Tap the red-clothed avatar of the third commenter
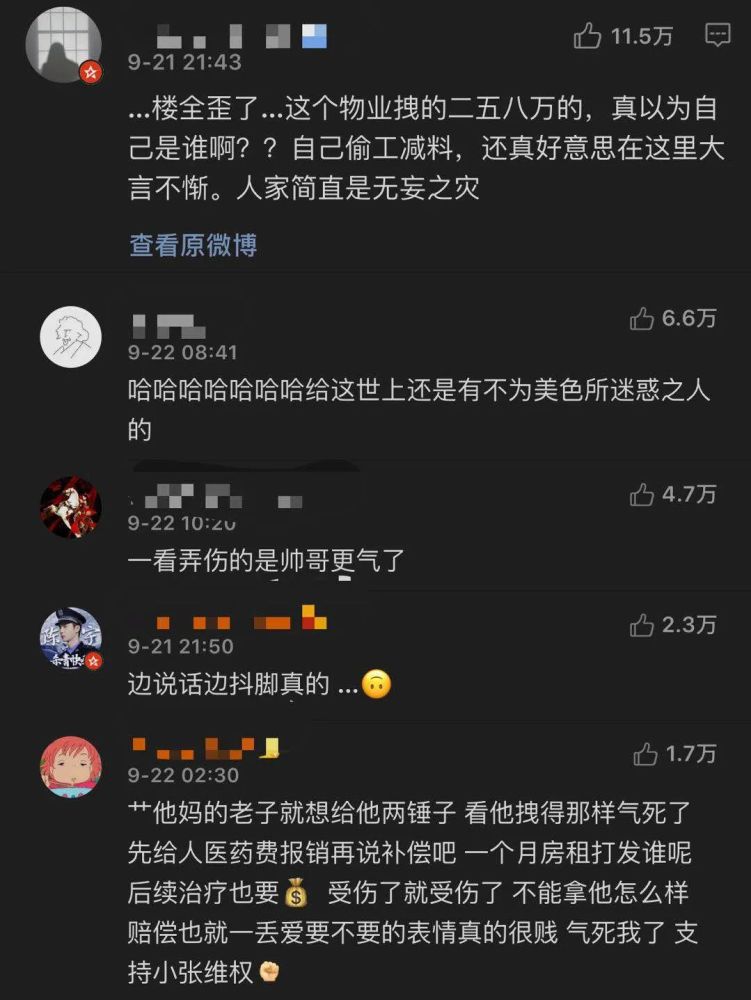Viewport: 751px width, 1000px height. tap(69, 507)
